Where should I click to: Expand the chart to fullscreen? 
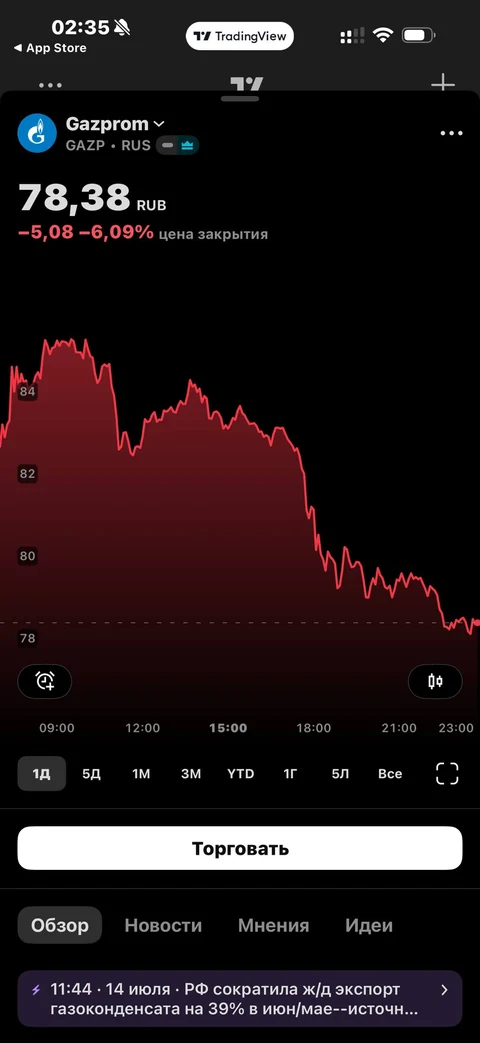click(x=447, y=774)
